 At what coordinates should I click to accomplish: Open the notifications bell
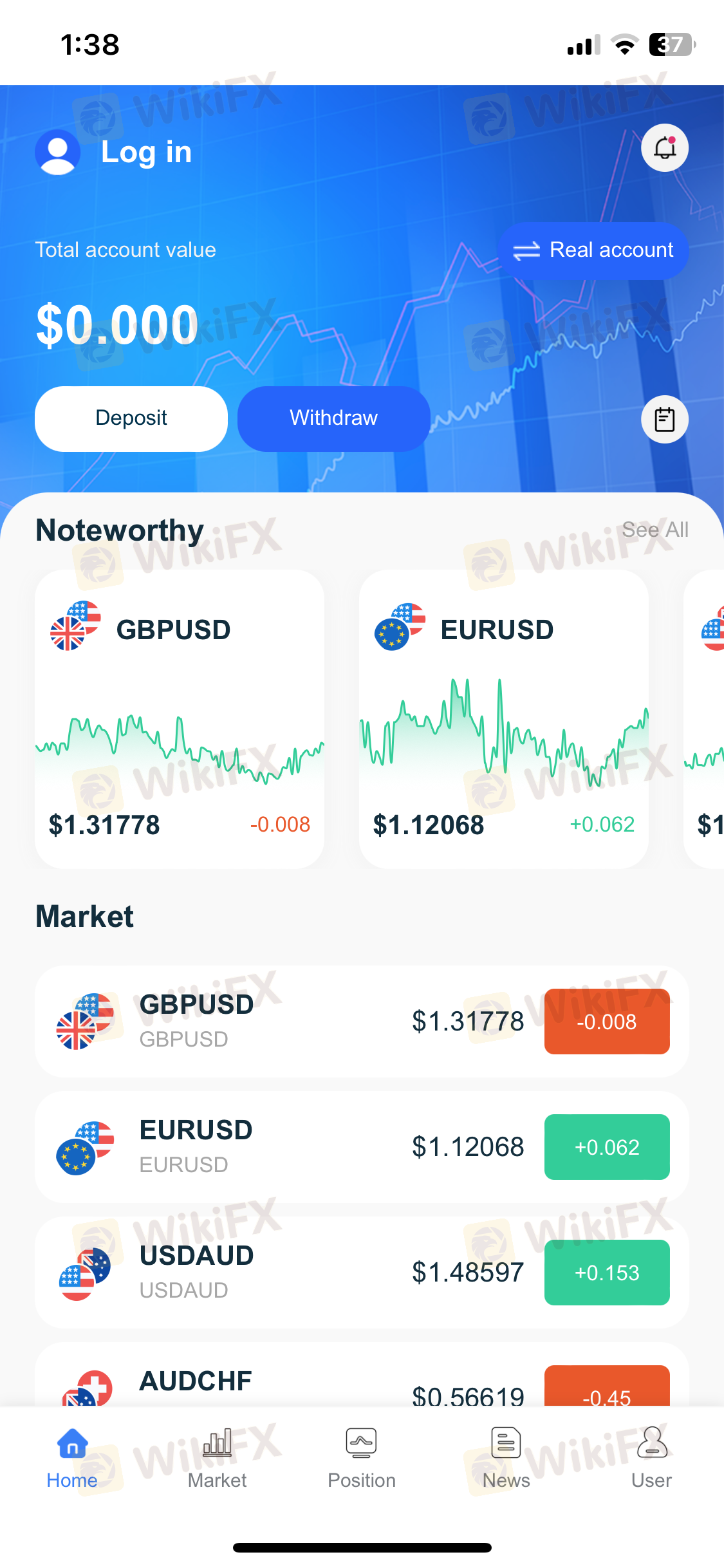(x=665, y=148)
